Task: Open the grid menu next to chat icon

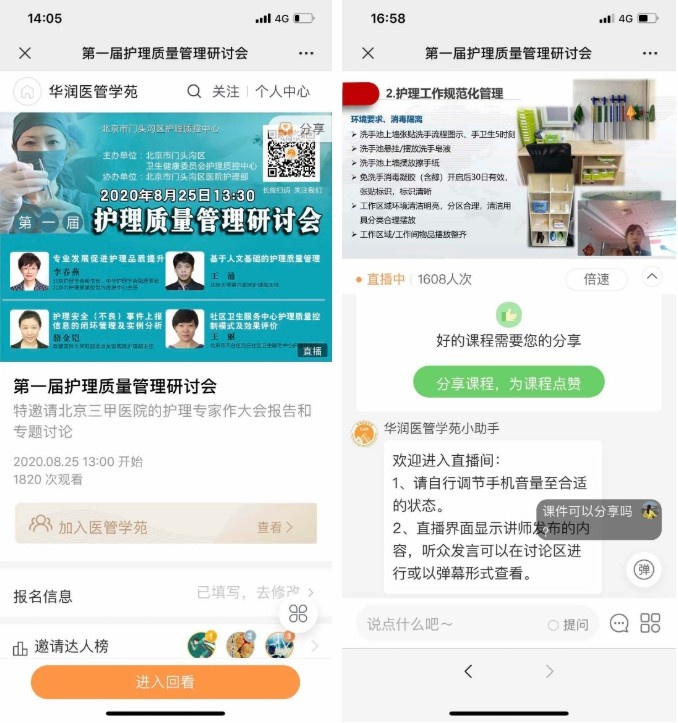Action: (x=650, y=623)
